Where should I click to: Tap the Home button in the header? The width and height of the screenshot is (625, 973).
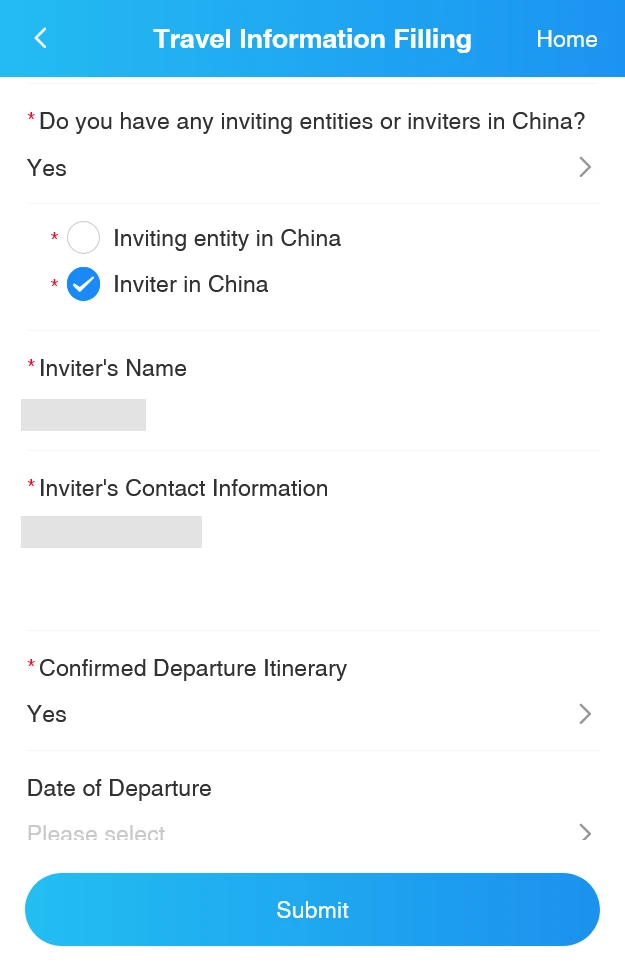566,39
